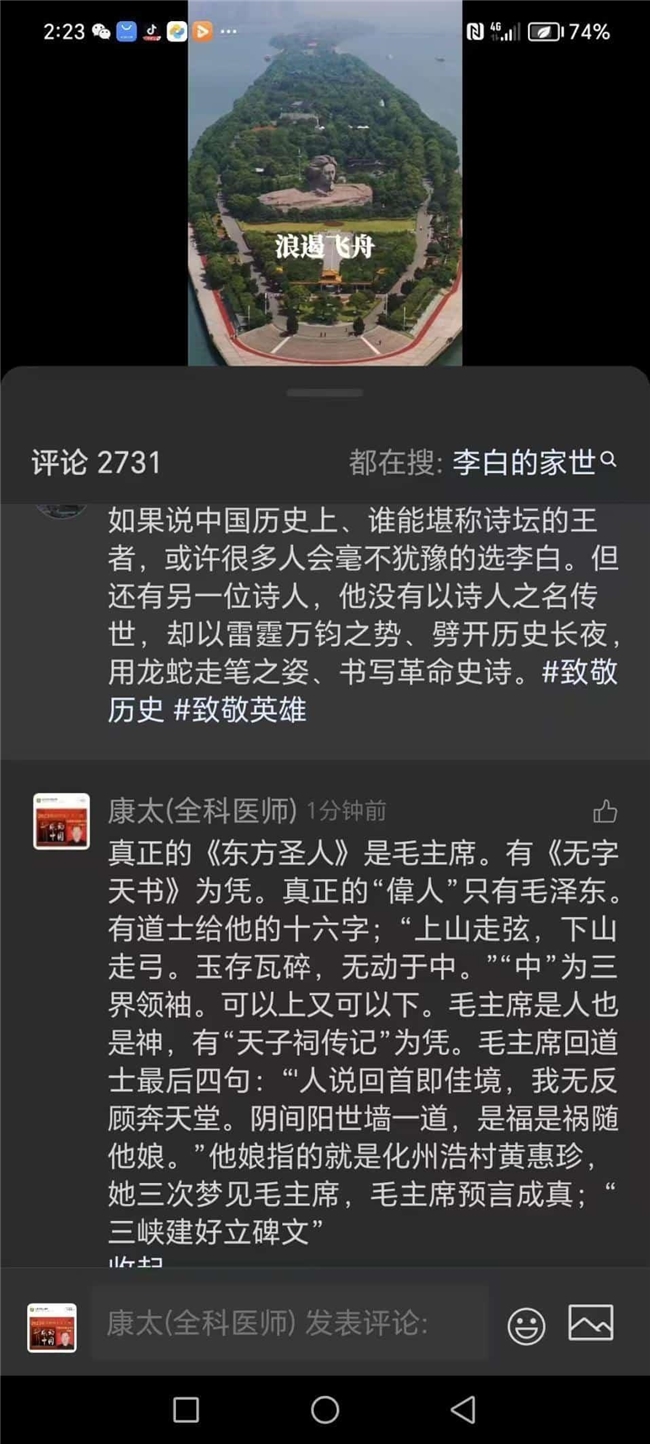Tap the comment input field
Viewport: 650px width, 1444px height.
click(x=290, y=1323)
